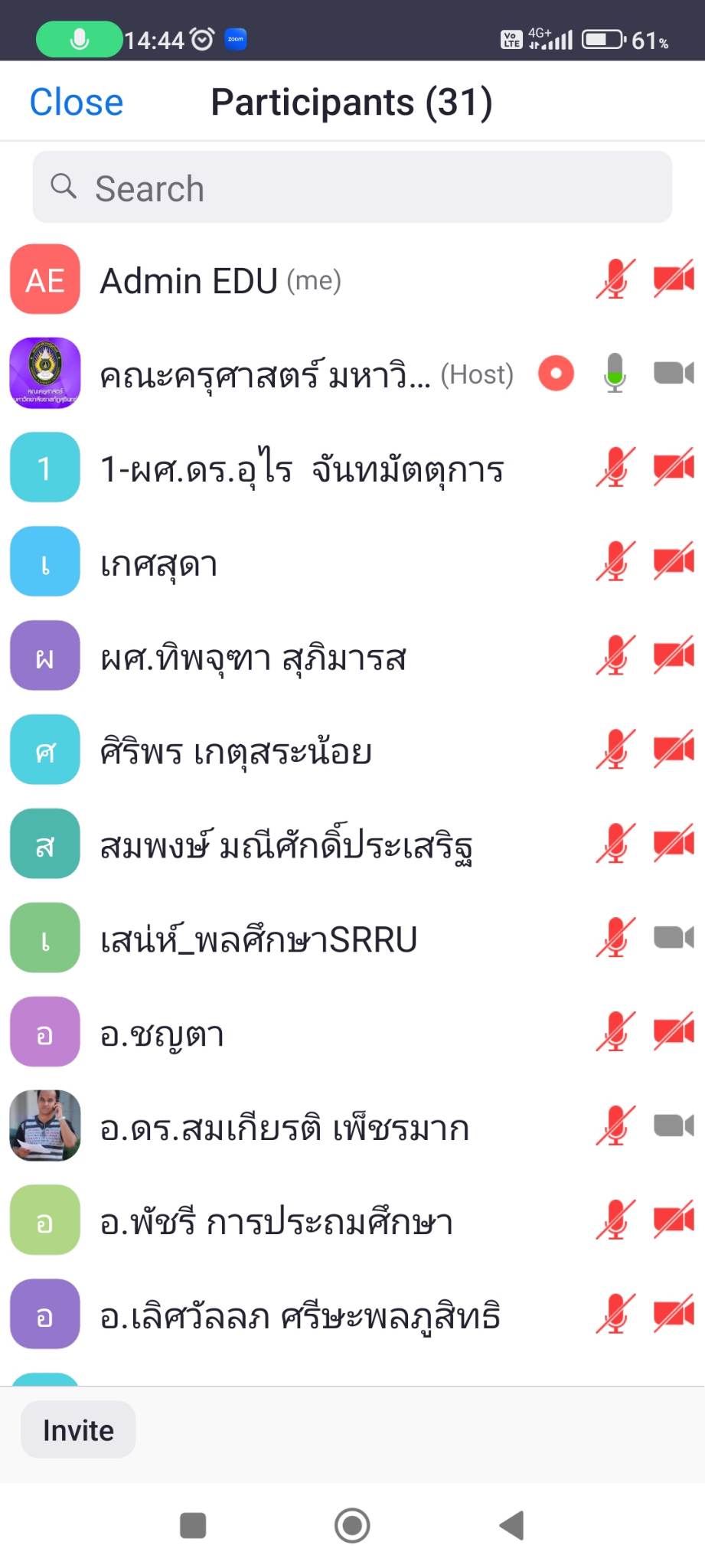The height and width of the screenshot is (1568, 705).
Task: Select participant อ.เลิศวัลลภ ศรีษะพลภูสิทธิ
Action: tap(300, 1316)
